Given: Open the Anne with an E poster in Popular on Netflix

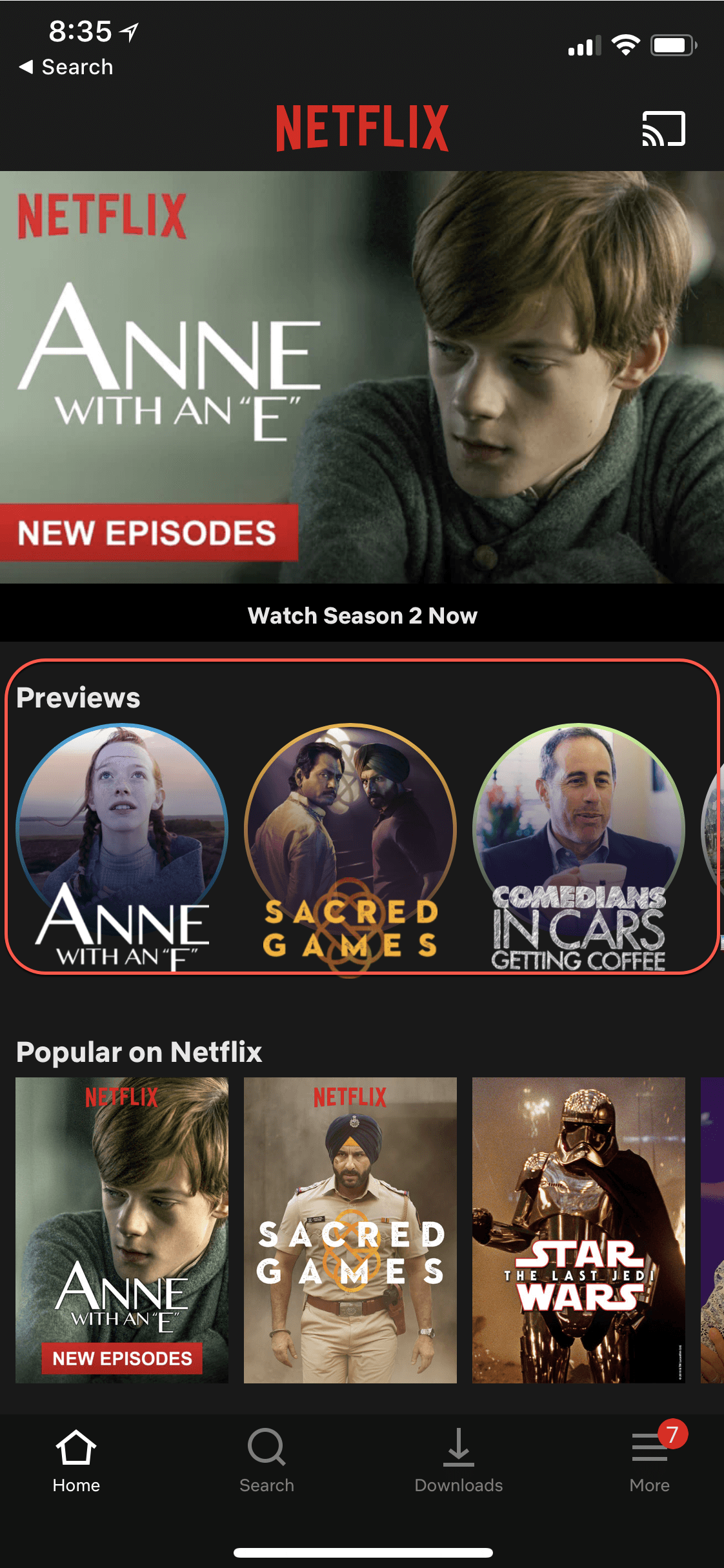Looking at the screenshot, I should (122, 1230).
